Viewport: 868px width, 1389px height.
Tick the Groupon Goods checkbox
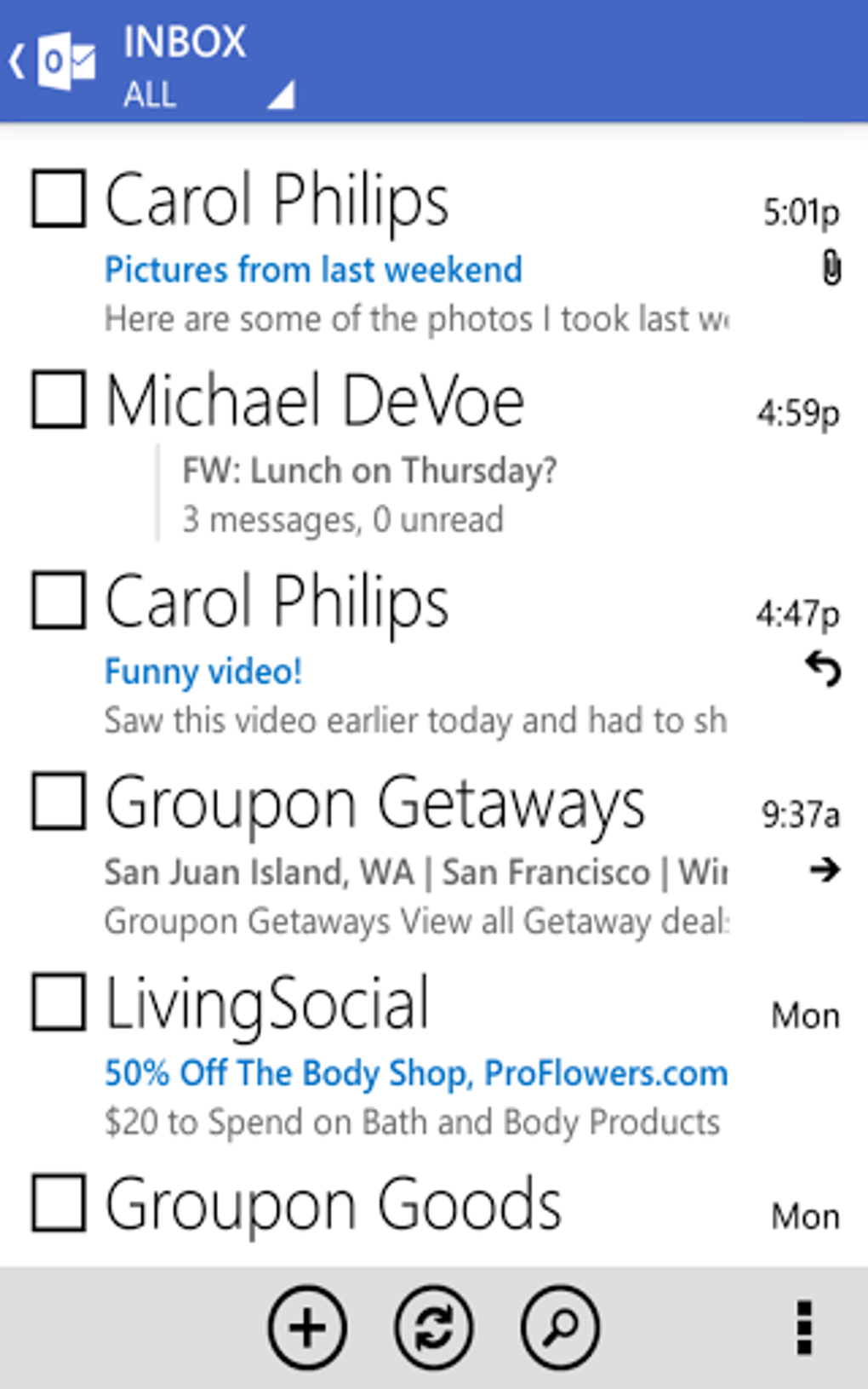(x=59, y=1203)
